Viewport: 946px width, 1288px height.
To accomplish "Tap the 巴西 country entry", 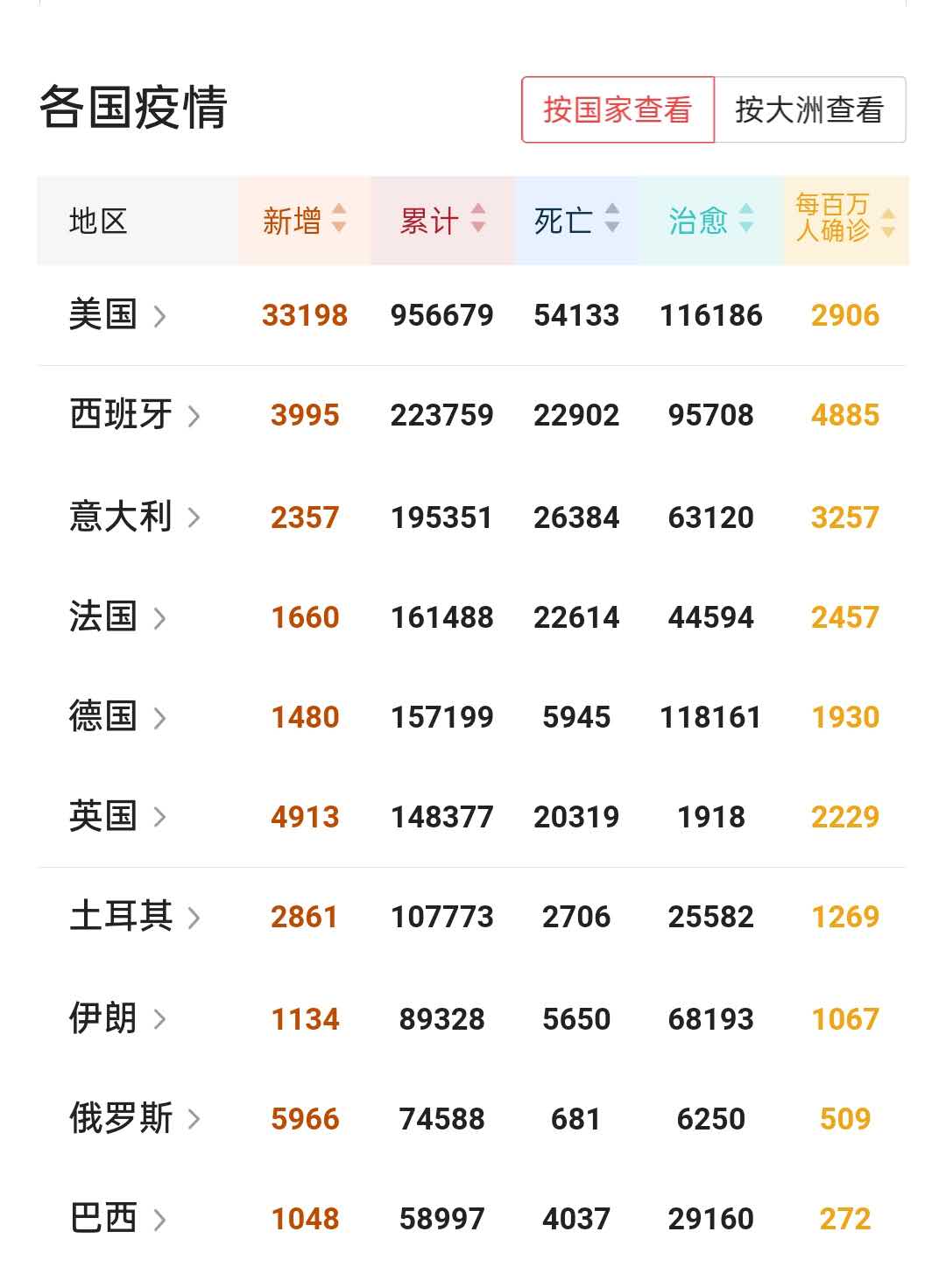I will tap(117, 1218).
